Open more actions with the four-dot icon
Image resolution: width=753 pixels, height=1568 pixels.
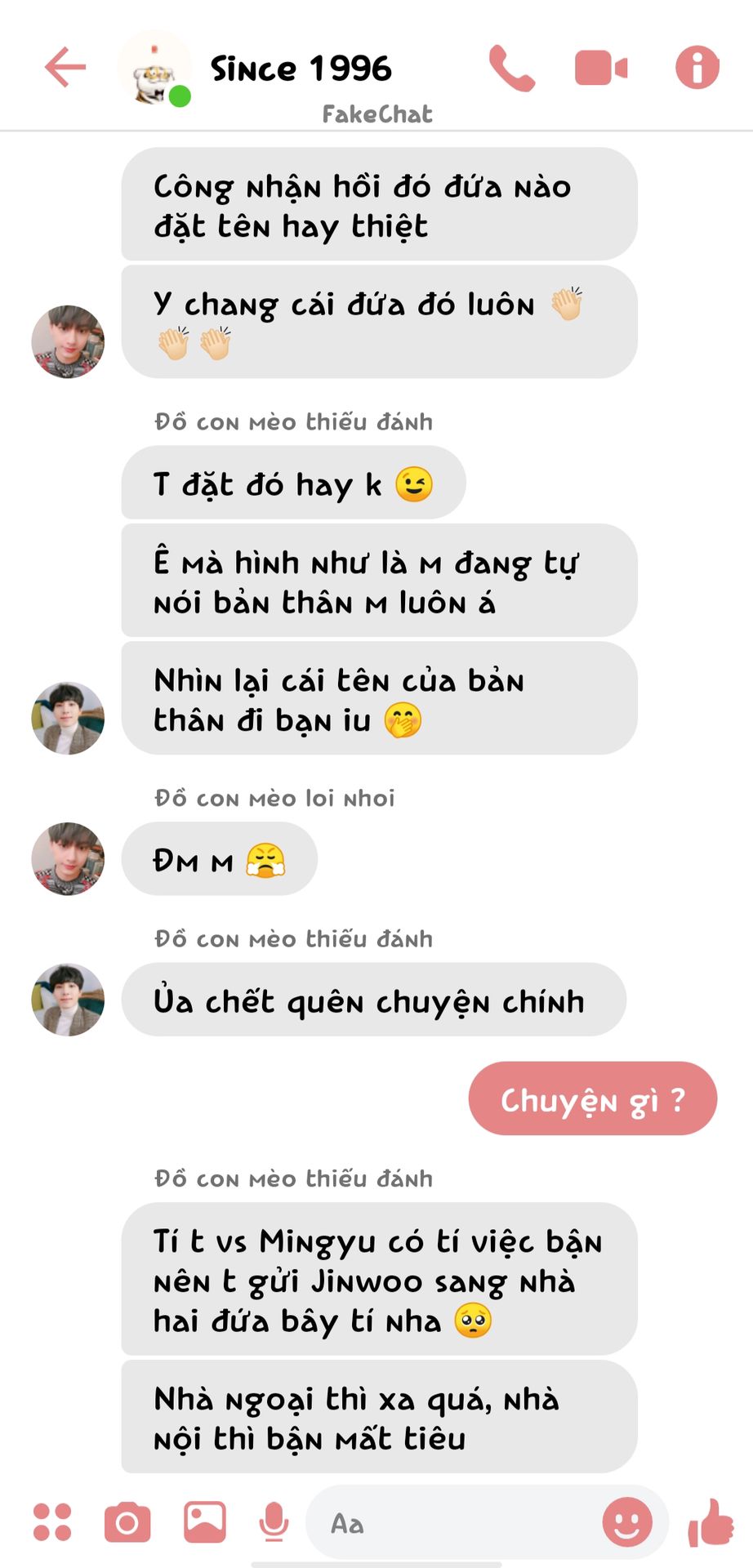pos(52,1522)
